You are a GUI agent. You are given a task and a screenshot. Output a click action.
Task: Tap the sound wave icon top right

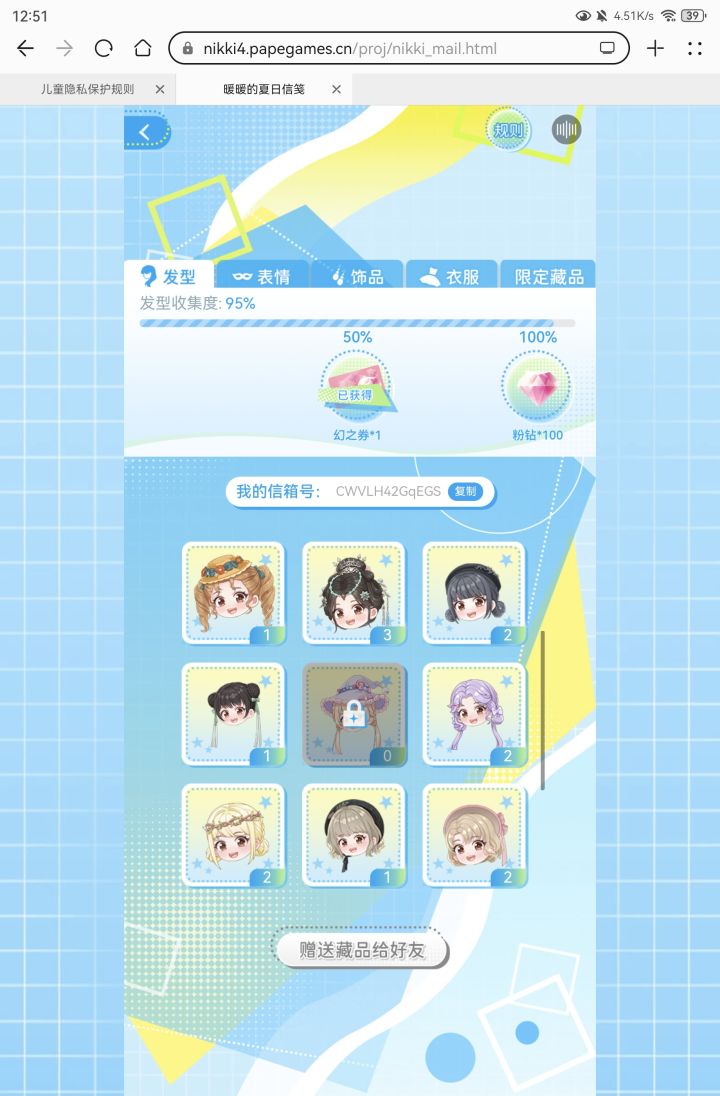tap(565, 129)
